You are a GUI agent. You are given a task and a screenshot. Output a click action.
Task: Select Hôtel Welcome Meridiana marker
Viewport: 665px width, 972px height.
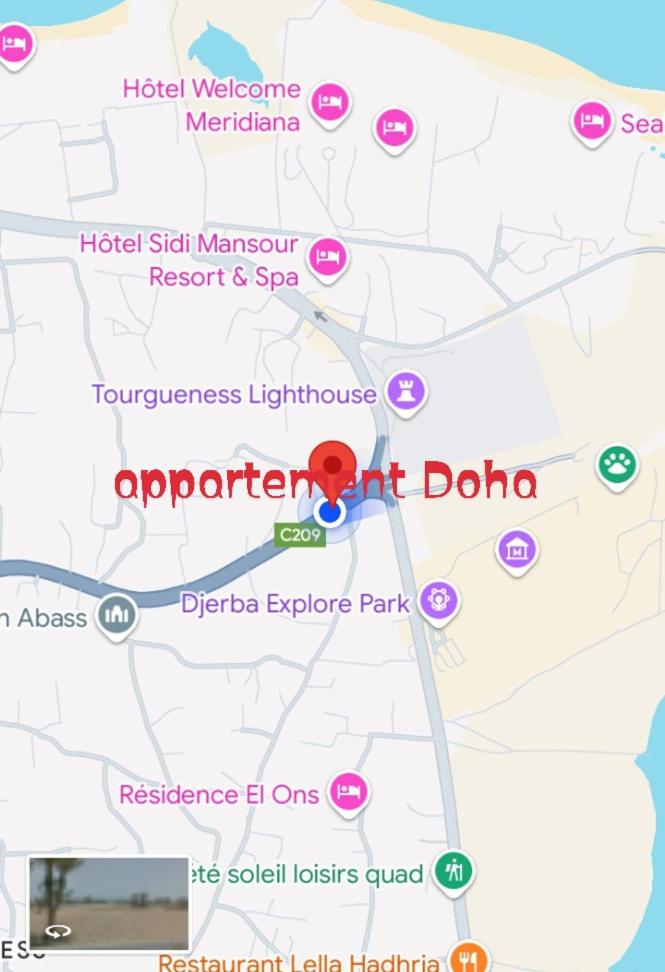pos(329,102)
